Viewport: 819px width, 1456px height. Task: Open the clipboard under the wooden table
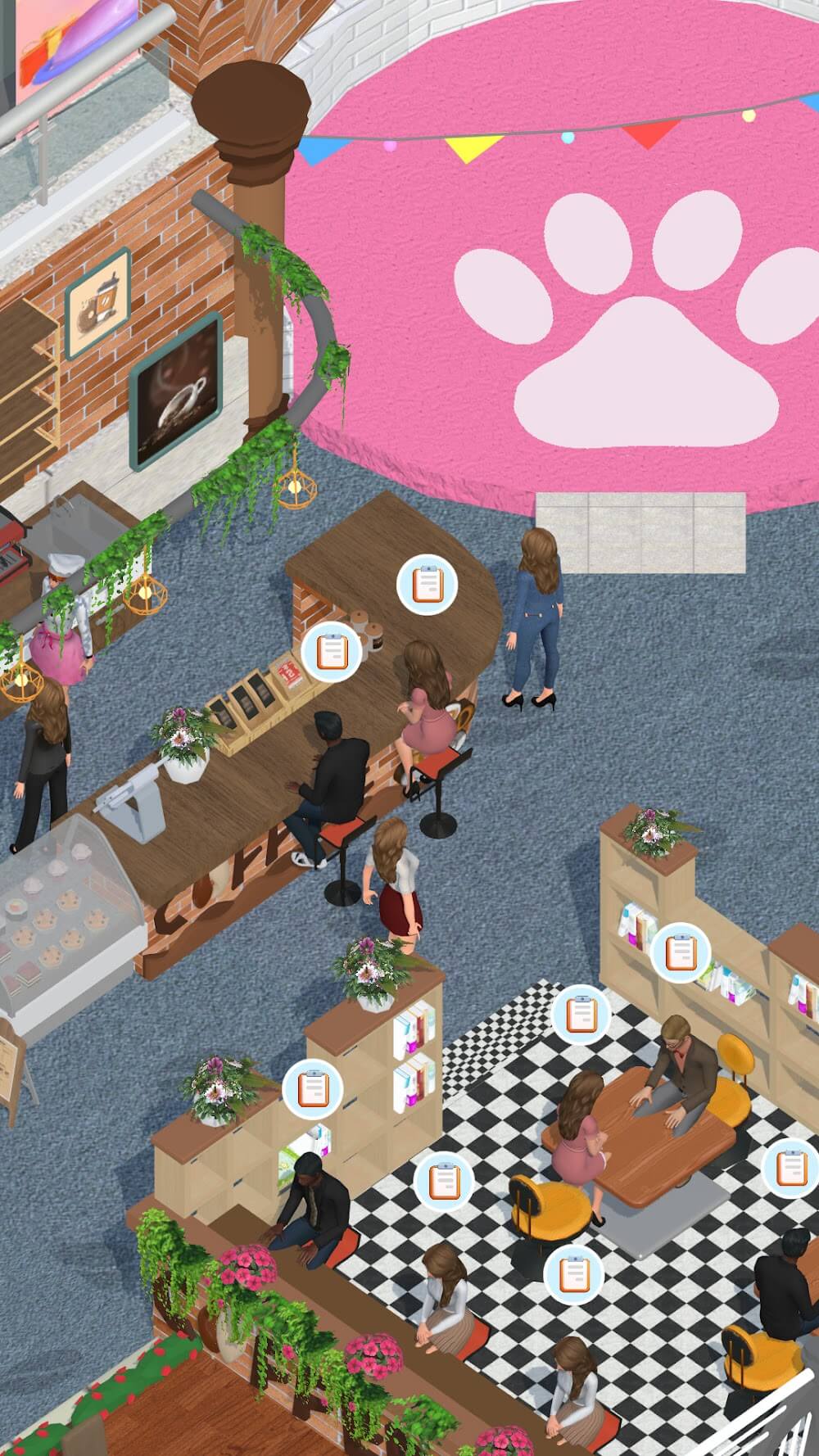click(574, 1273)
